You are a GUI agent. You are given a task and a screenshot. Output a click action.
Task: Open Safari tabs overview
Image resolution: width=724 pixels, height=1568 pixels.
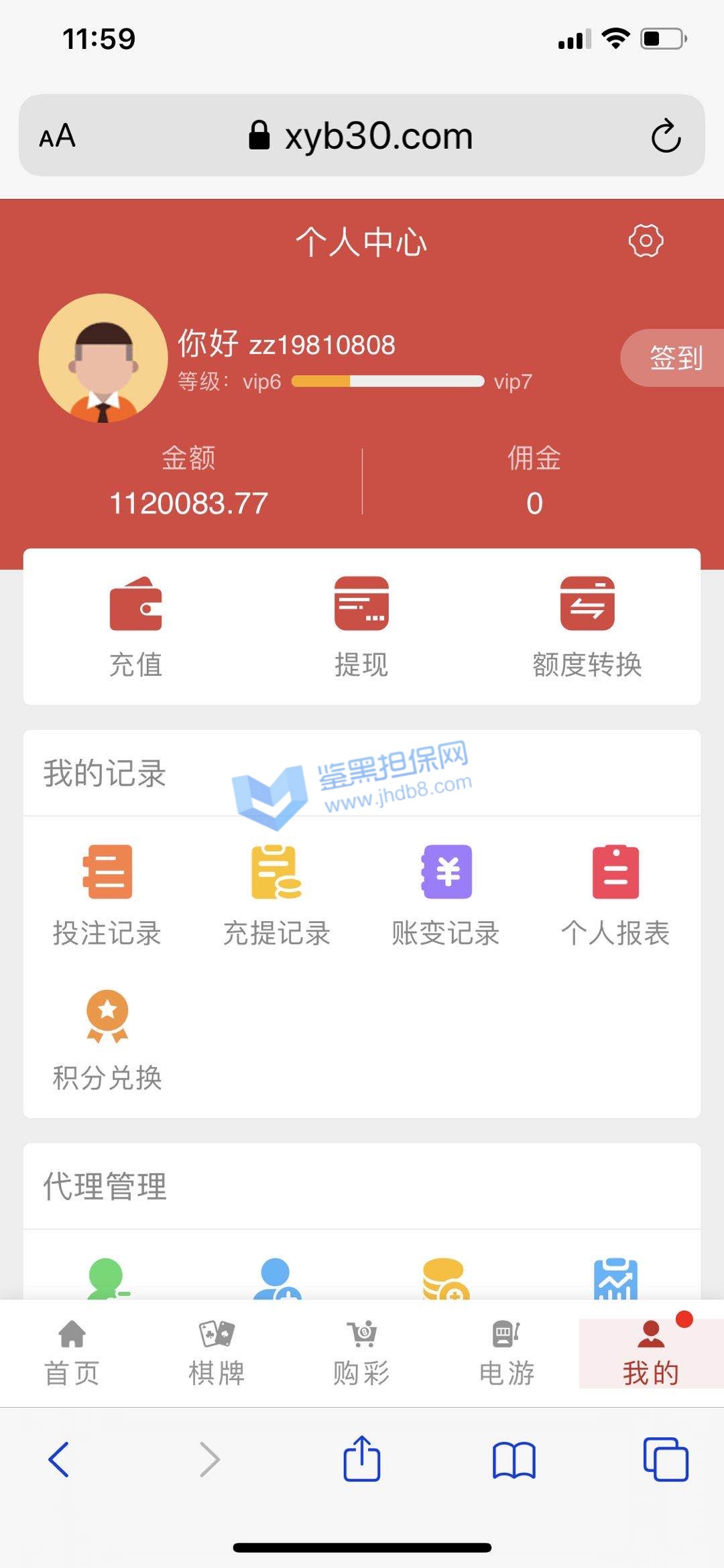tap(665, 1459)
